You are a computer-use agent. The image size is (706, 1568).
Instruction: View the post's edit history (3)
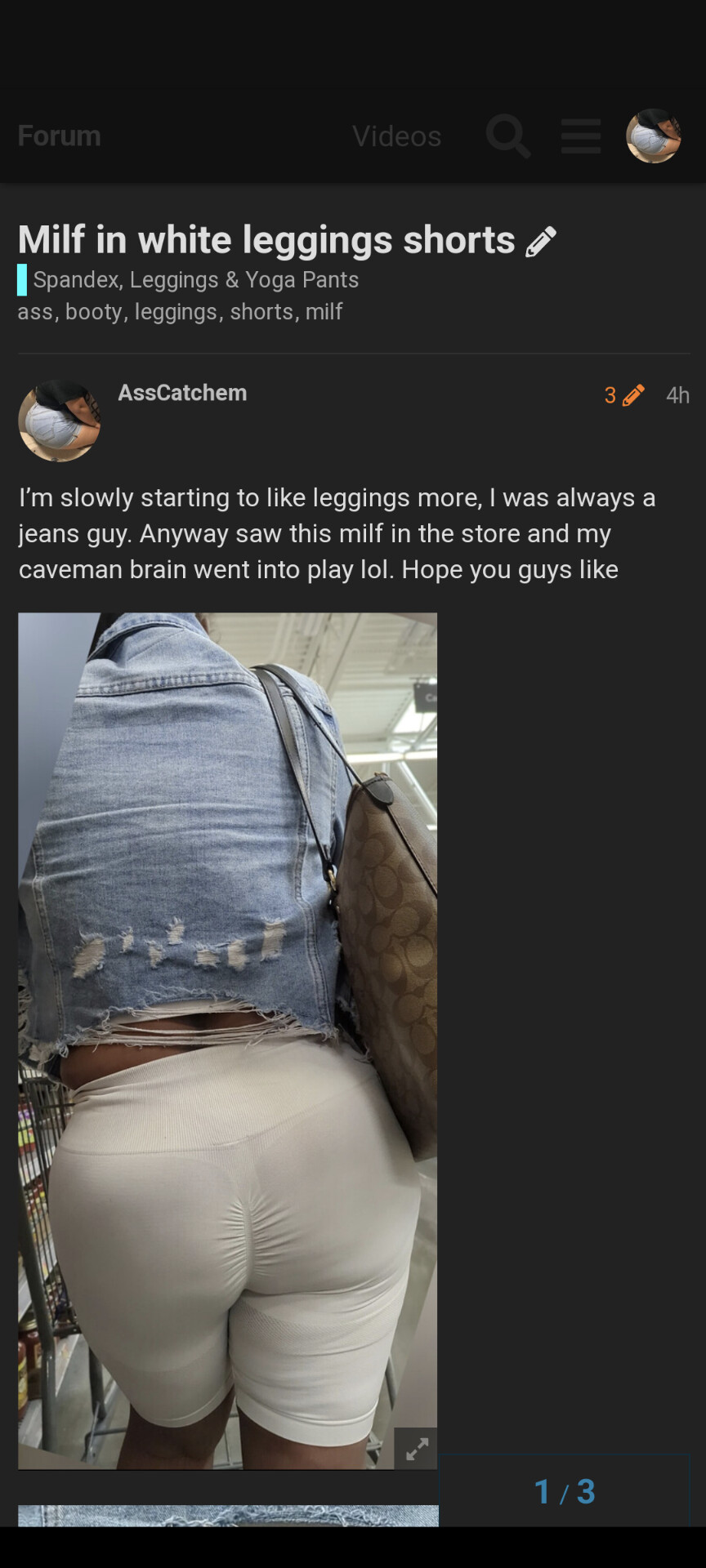624,395
